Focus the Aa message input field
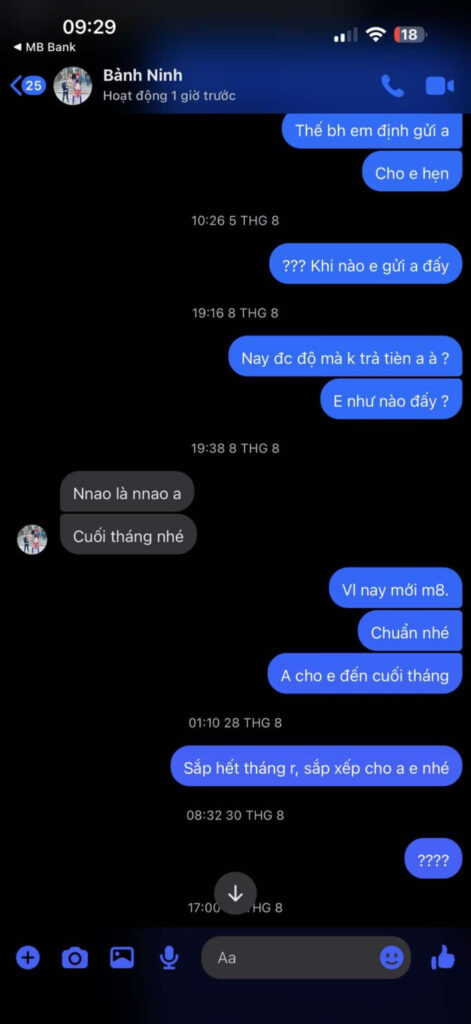This screenshot has width=471, height=1024. point(306,958)
